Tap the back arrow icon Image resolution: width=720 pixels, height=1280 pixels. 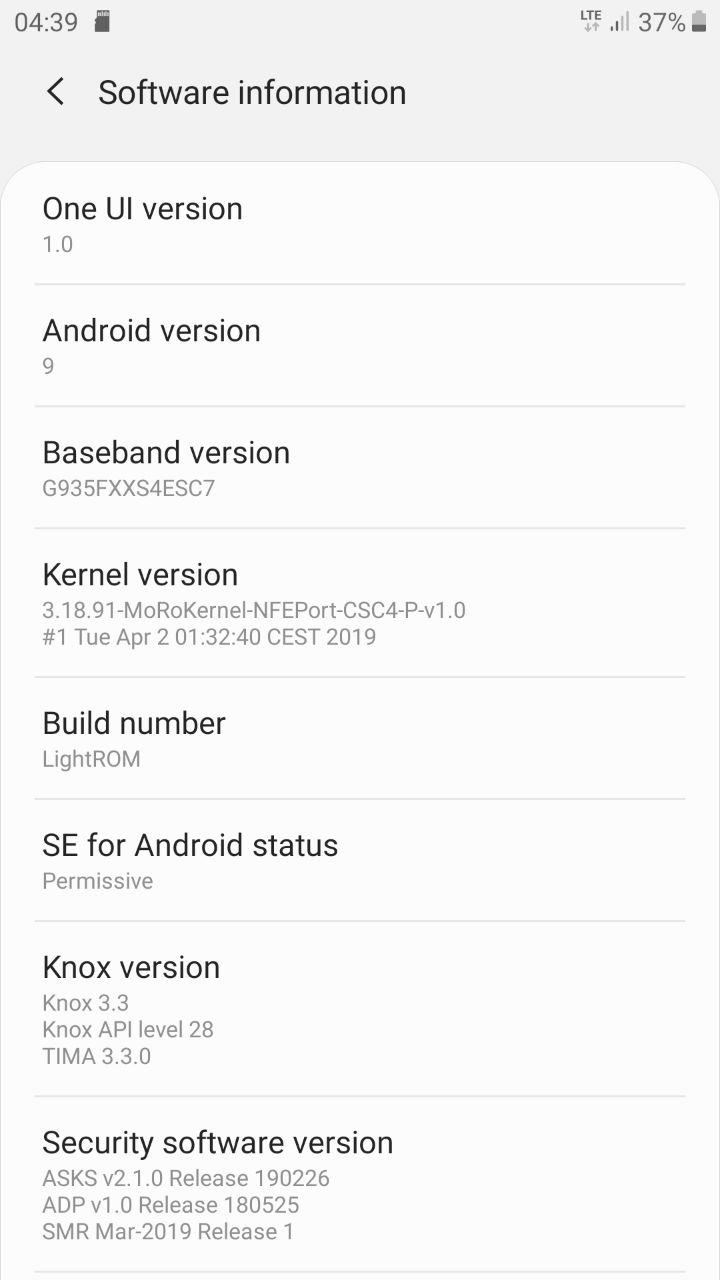click(55, 92)
